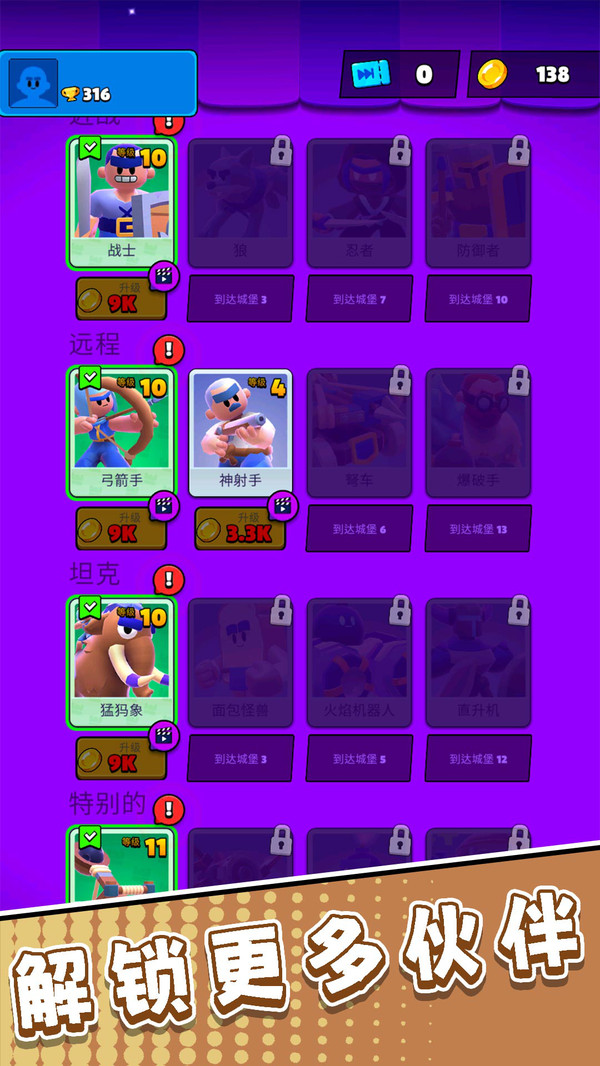
Task: Select the 弓箭手 archer card
Action: point(122,432)
